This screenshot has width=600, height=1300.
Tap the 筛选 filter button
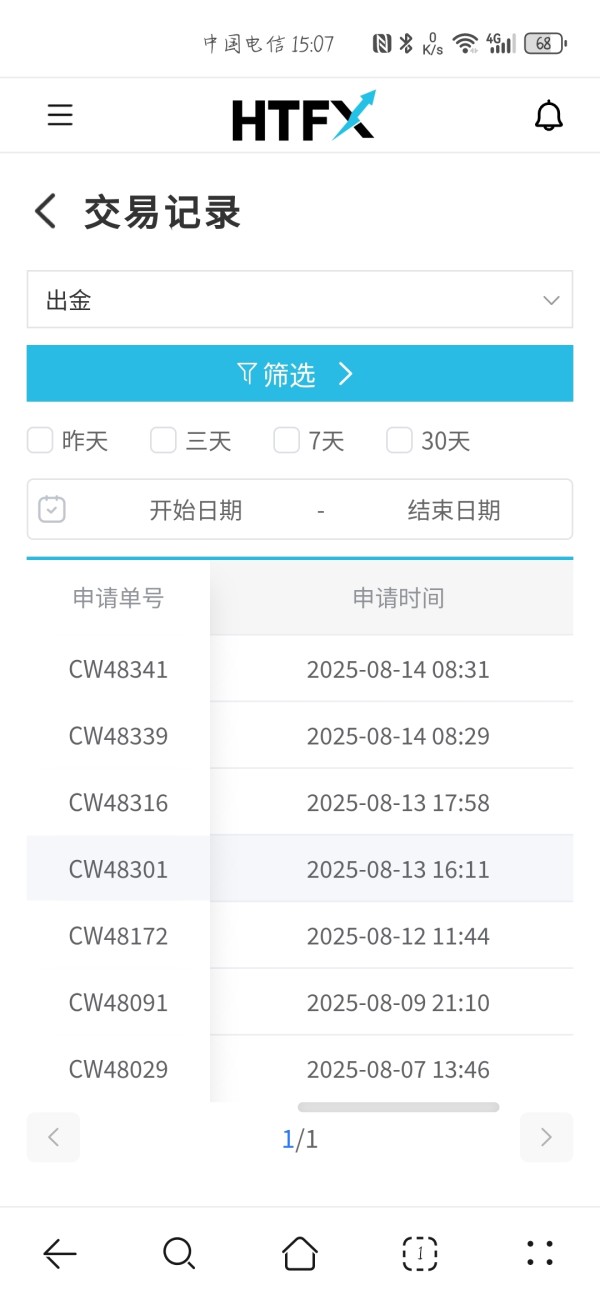pyautogui.click(x=300, y=373)
